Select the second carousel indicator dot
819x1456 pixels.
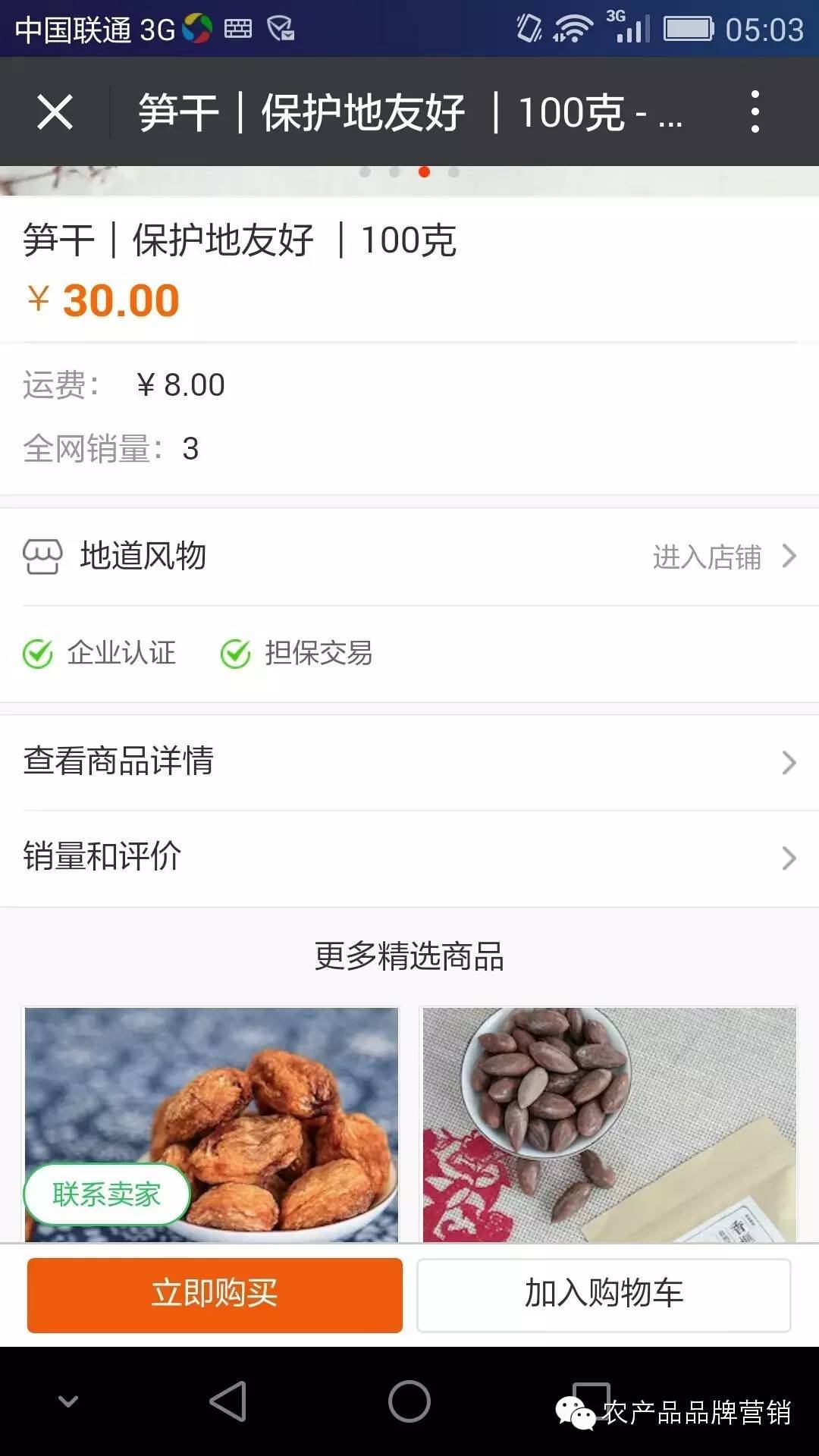click(394, 173)
